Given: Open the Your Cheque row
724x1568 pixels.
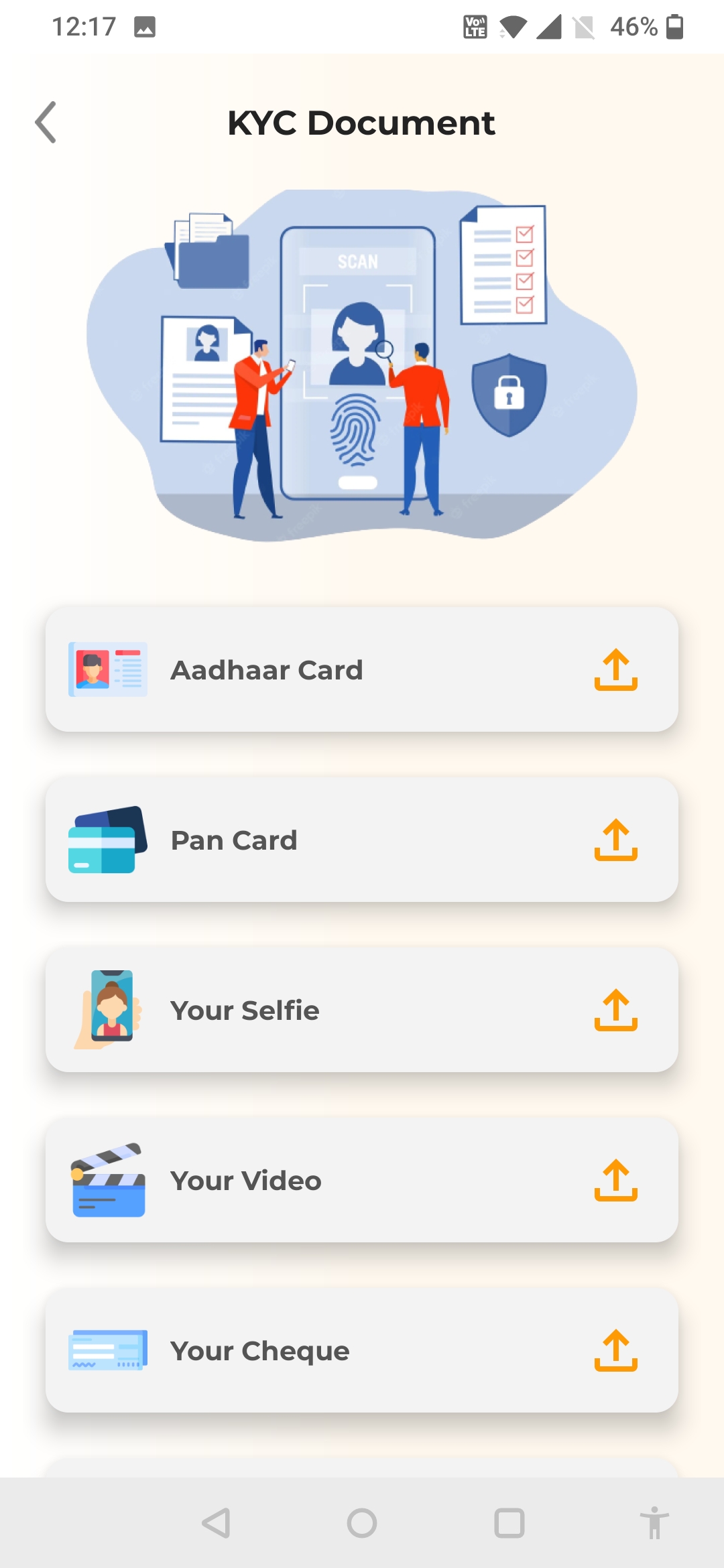Looking at the screenshot, I should tap(362, 1350).
